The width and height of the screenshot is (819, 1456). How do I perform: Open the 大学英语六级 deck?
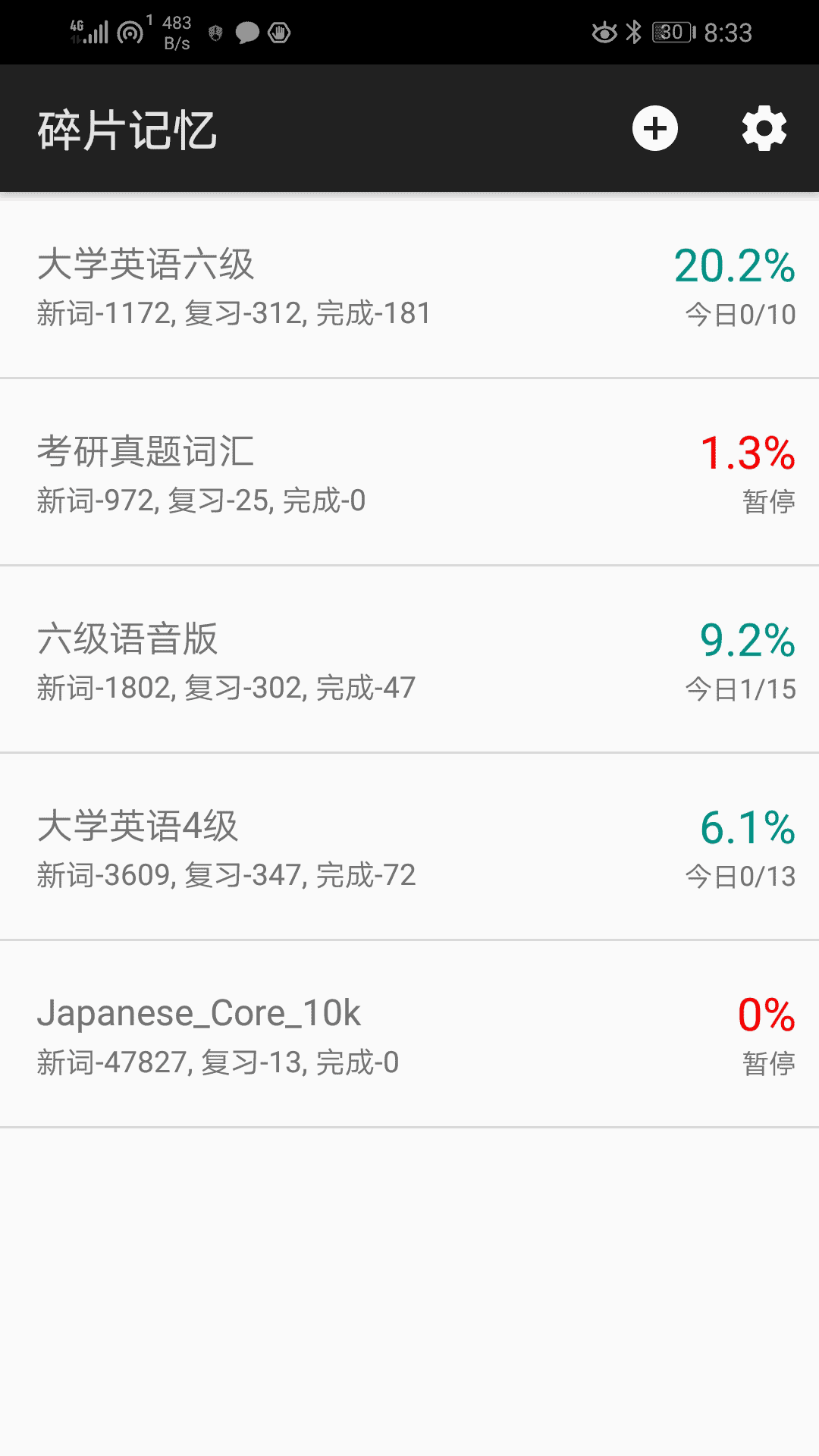[409, 287]
